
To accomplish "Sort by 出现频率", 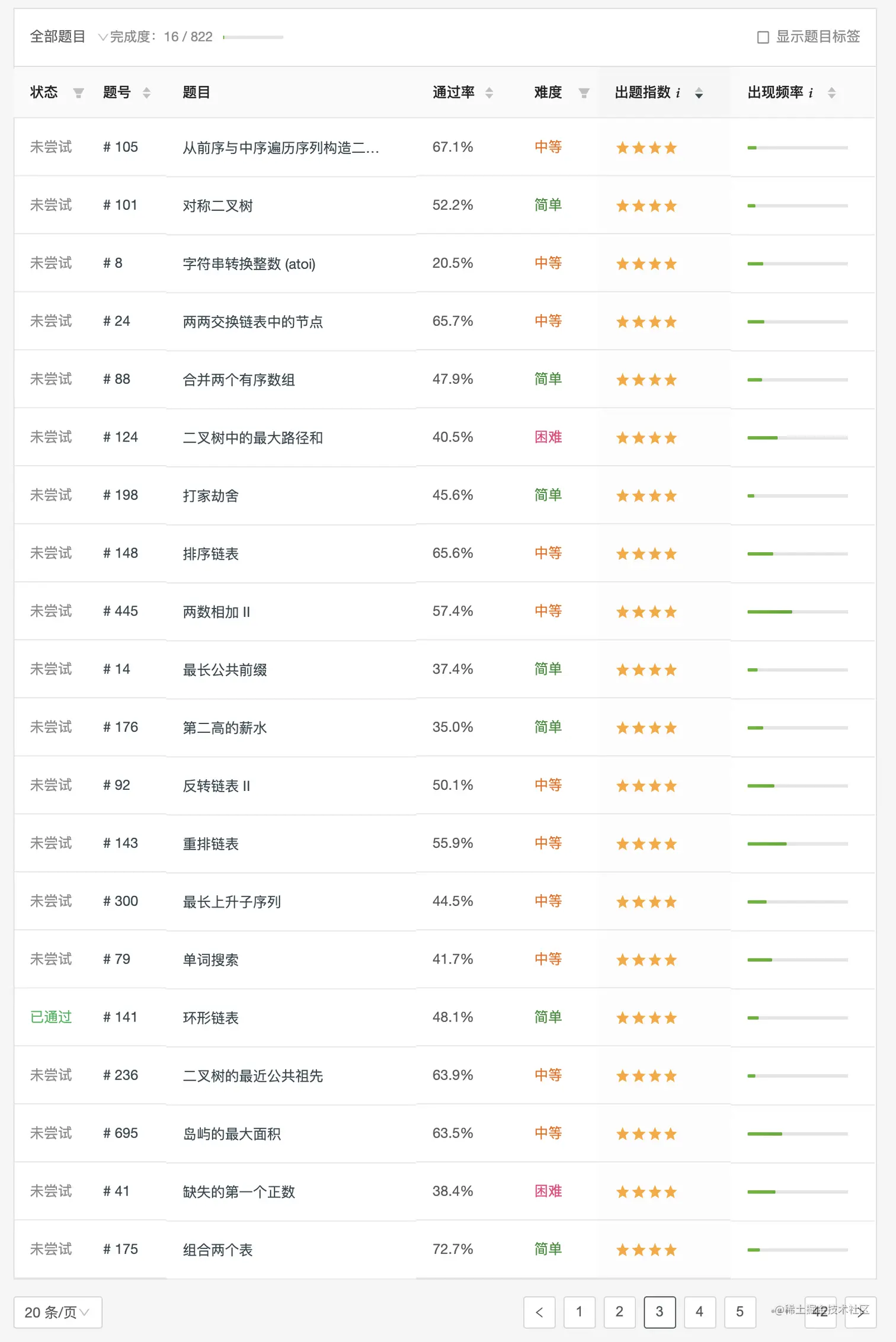I will [831, 92].
